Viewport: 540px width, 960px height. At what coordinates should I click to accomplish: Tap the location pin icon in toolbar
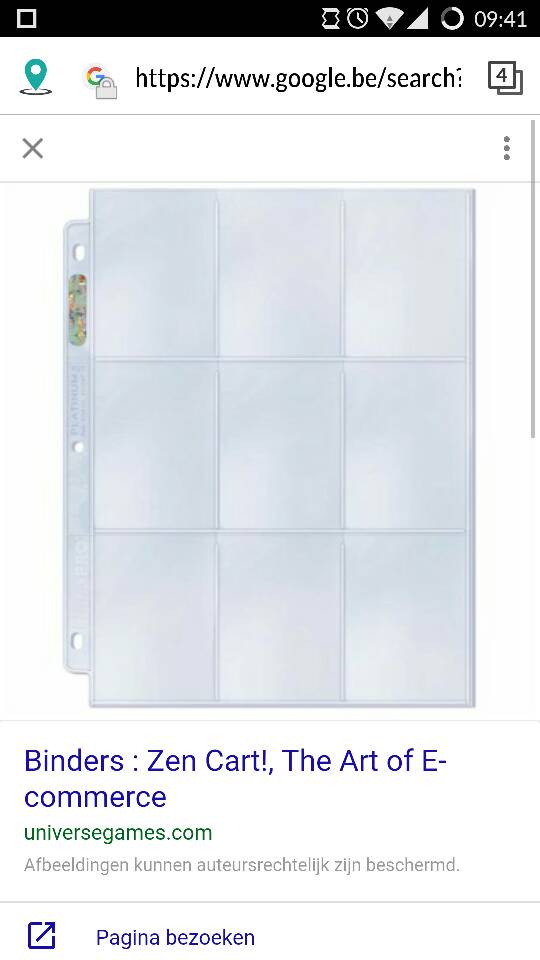pos(36,77)
